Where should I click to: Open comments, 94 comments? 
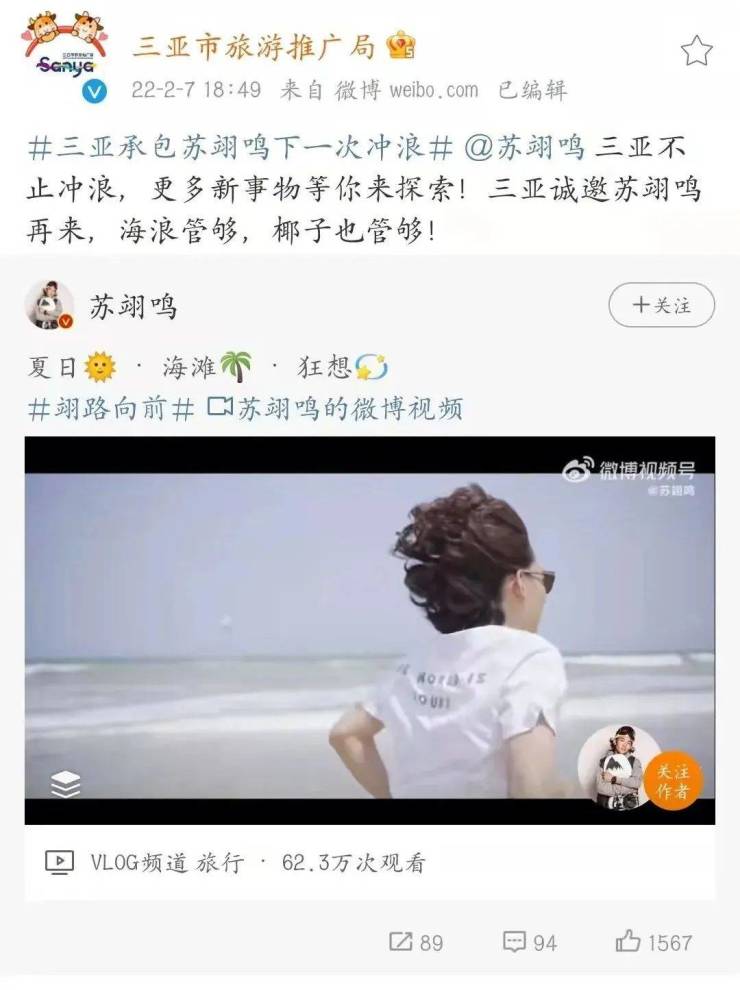530,941
